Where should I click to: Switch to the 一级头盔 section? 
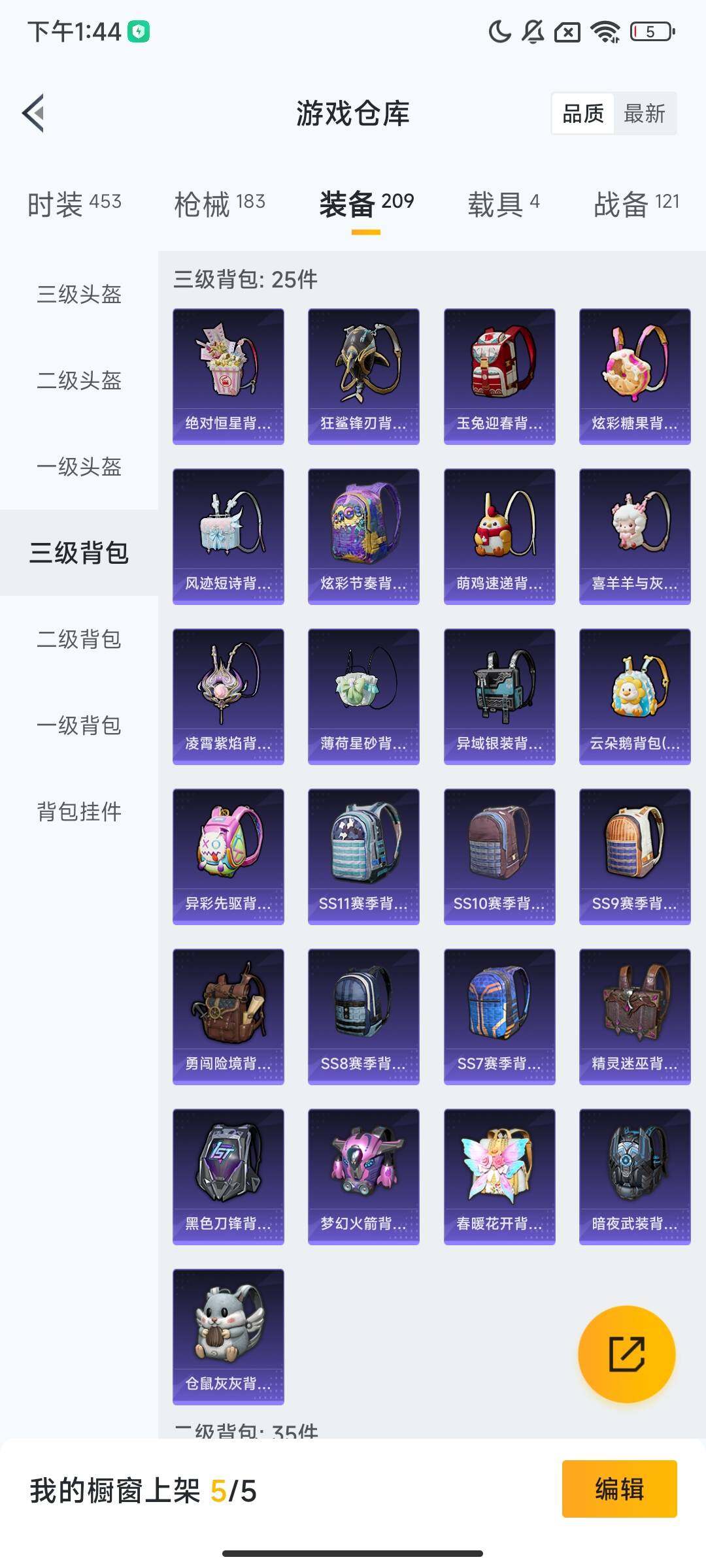80,467
